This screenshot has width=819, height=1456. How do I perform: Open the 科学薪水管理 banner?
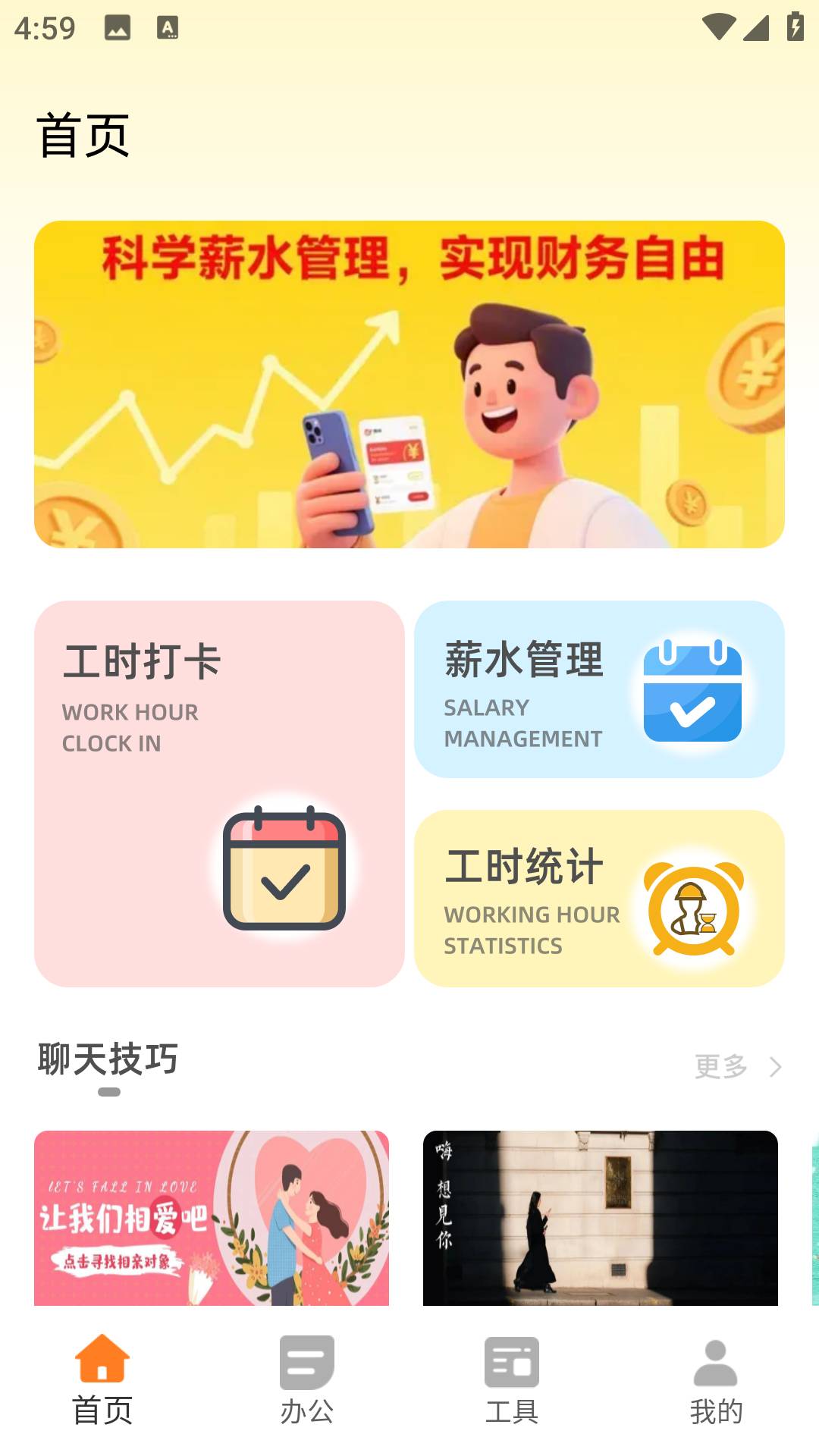click(409, 384)
